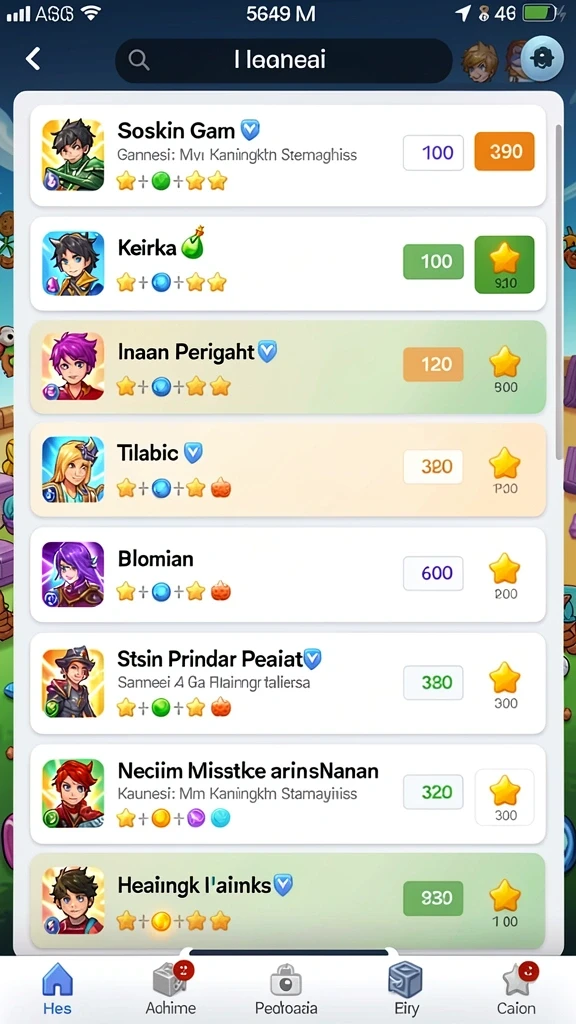The image size is (576, 1024).
Task: Tap the star 300 button for Neciim Misstke
Action: pyautogui.click(x=504, y=797)
